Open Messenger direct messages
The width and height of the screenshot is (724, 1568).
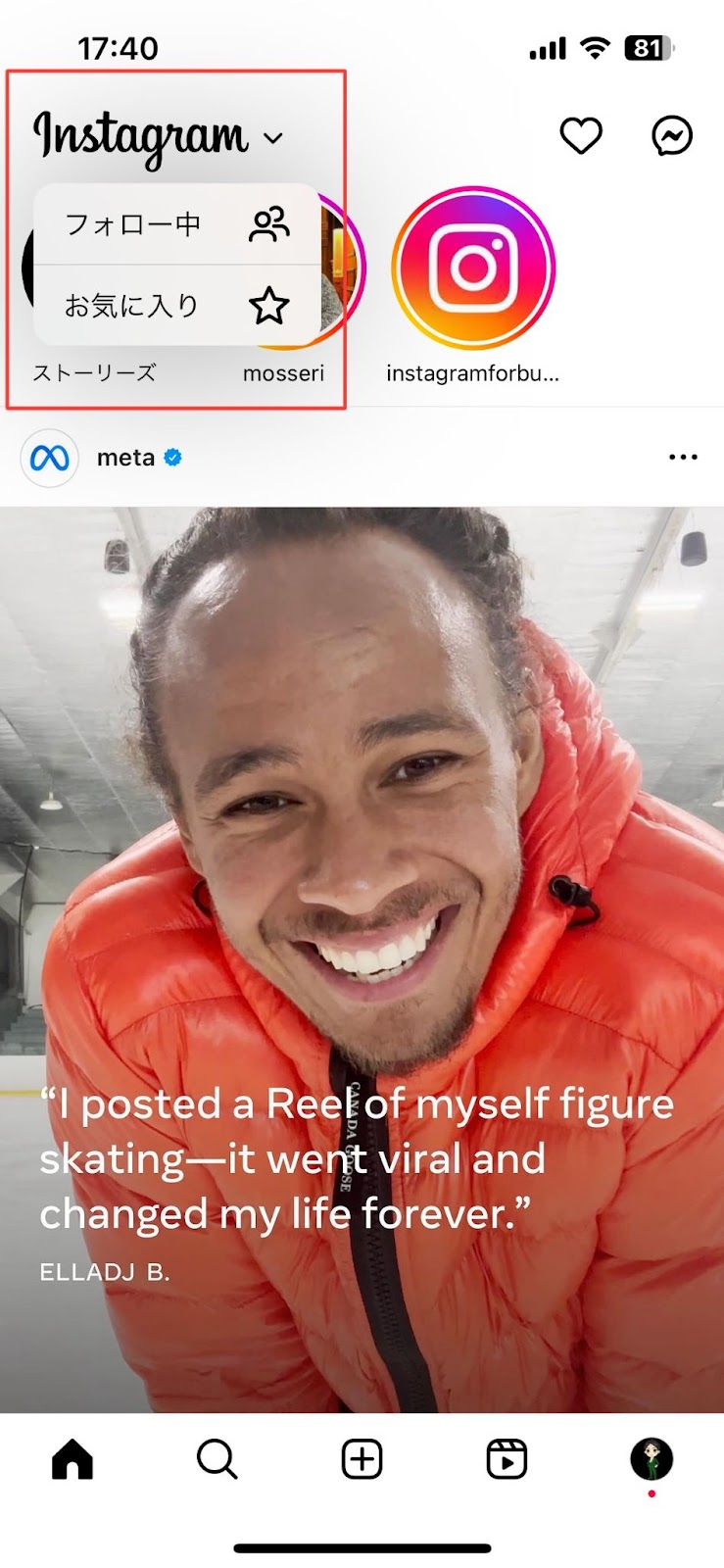[x=672, y=136]
